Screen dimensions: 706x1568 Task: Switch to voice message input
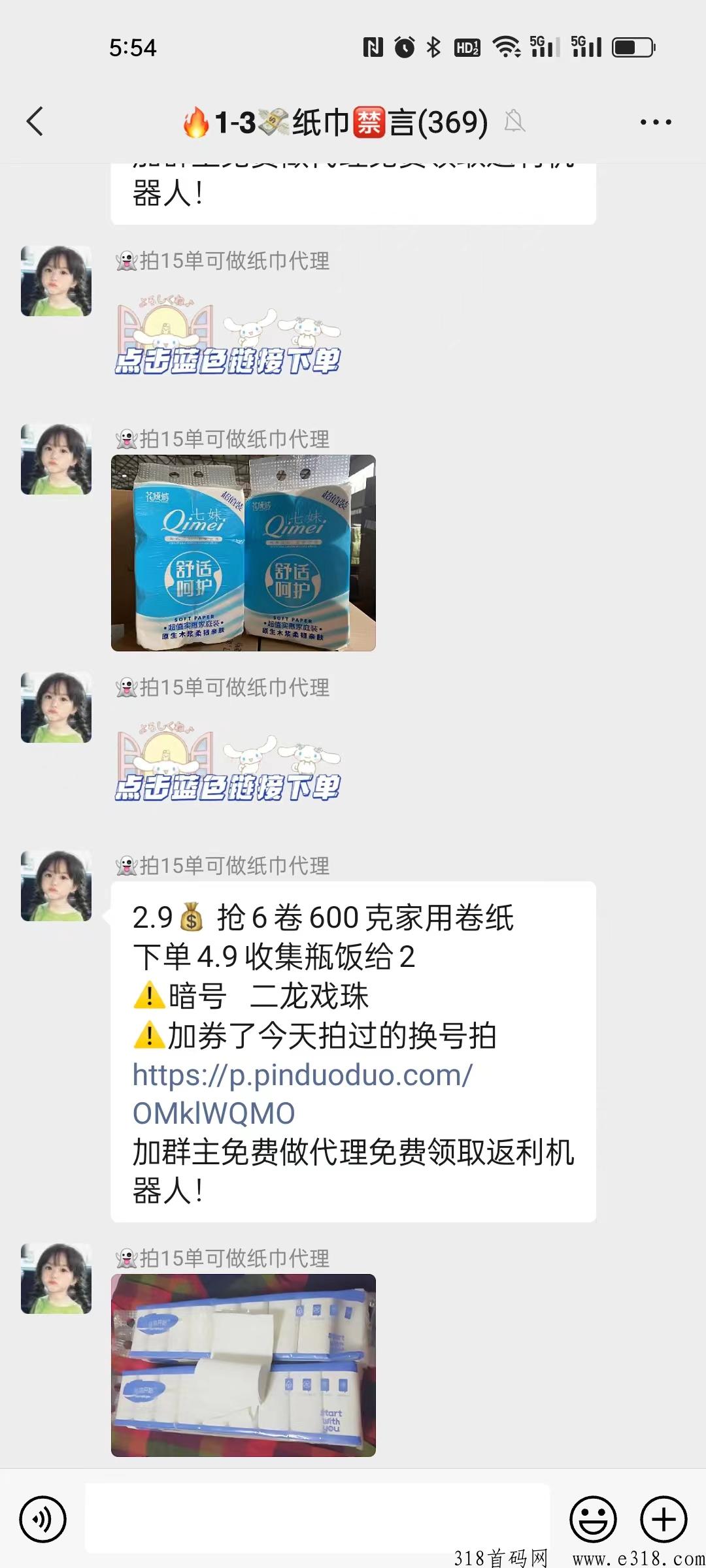[43, 1519]
